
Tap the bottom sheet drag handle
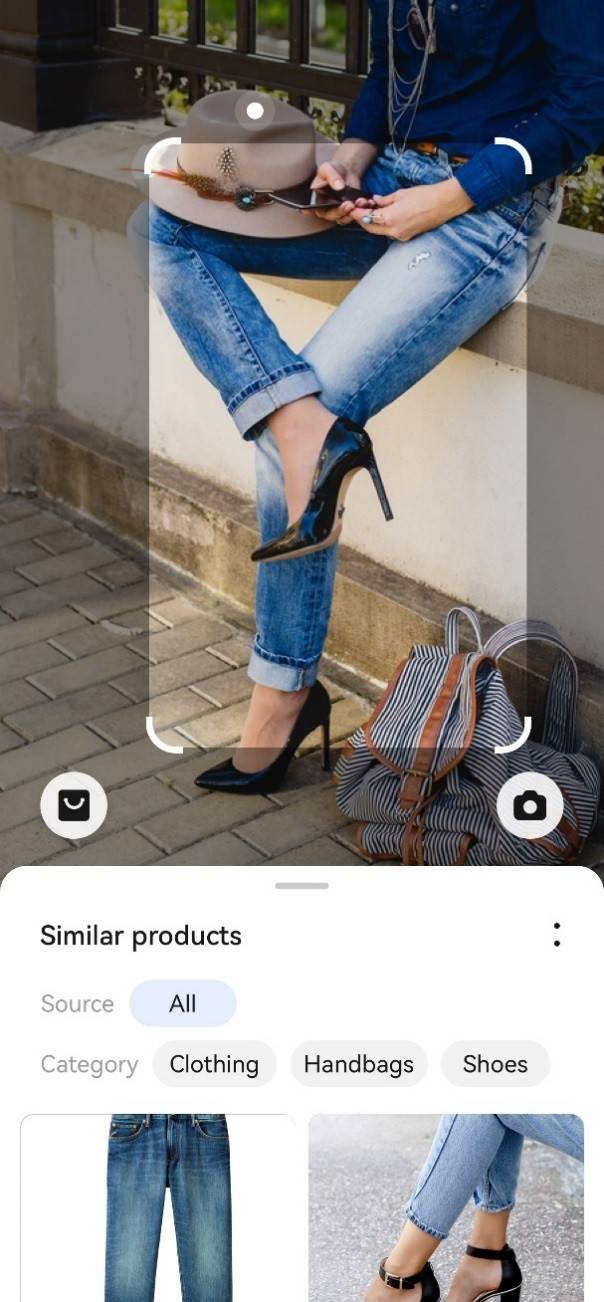[302, 886]
